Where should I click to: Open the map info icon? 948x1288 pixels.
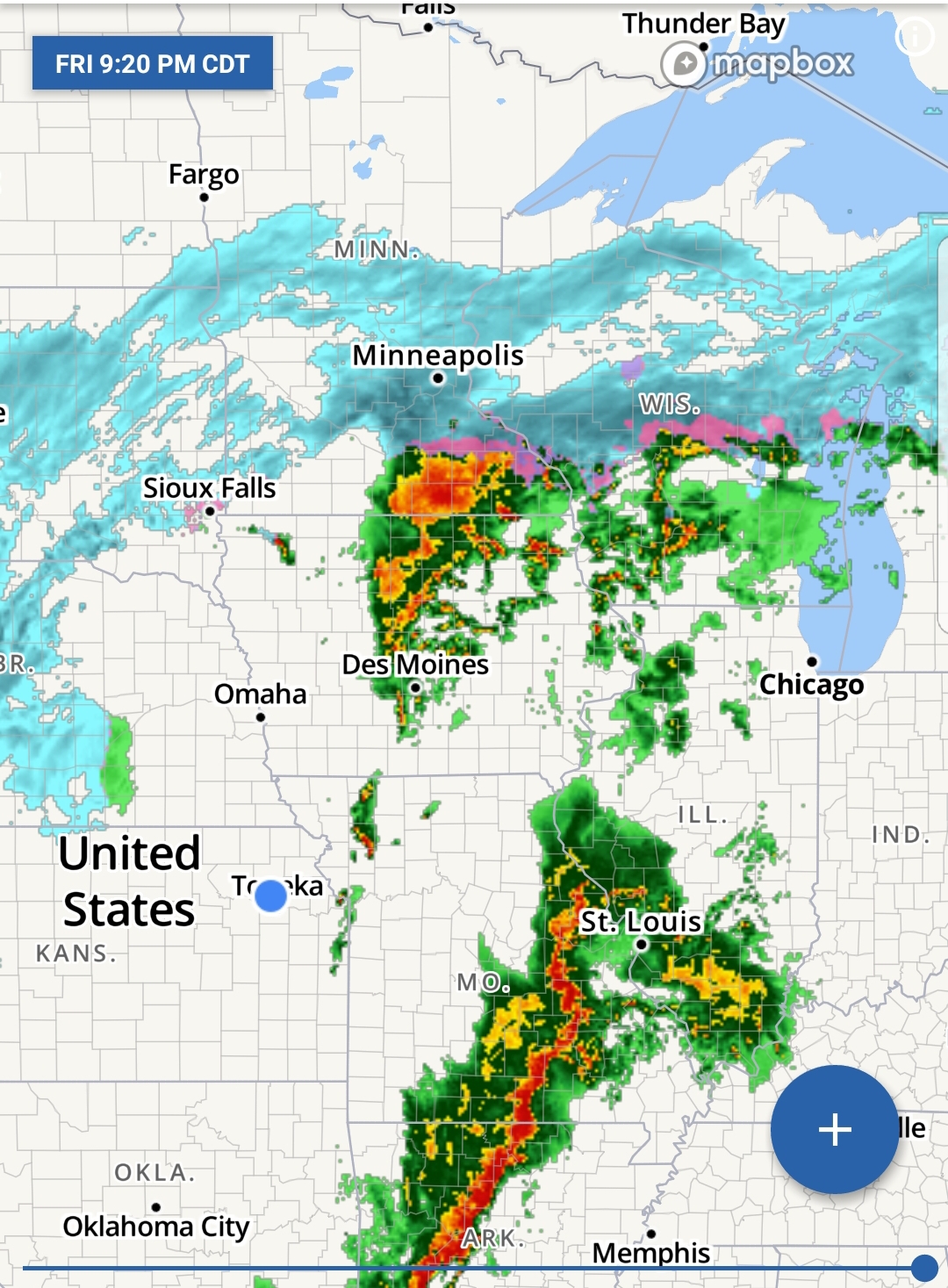click(915, 37)
